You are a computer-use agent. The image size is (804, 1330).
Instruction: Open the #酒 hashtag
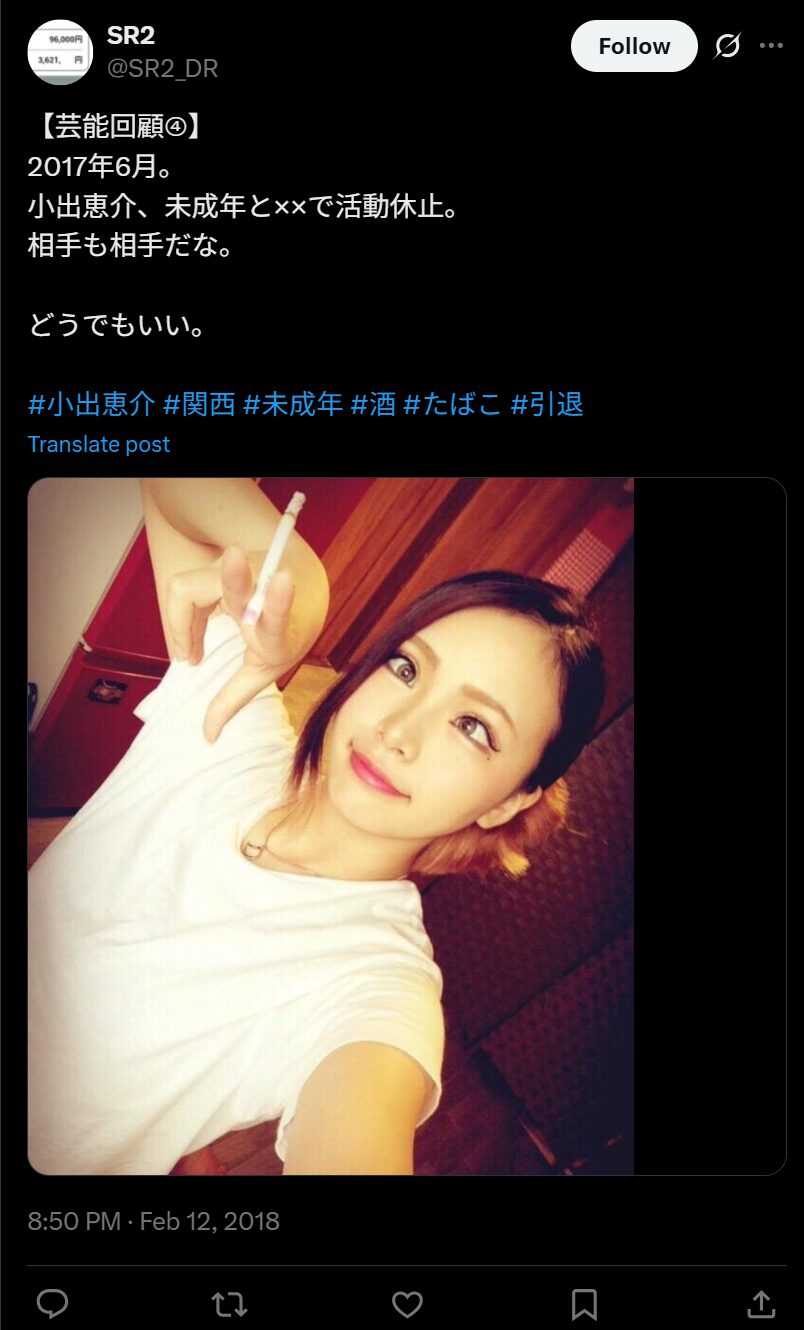[373, 404]
